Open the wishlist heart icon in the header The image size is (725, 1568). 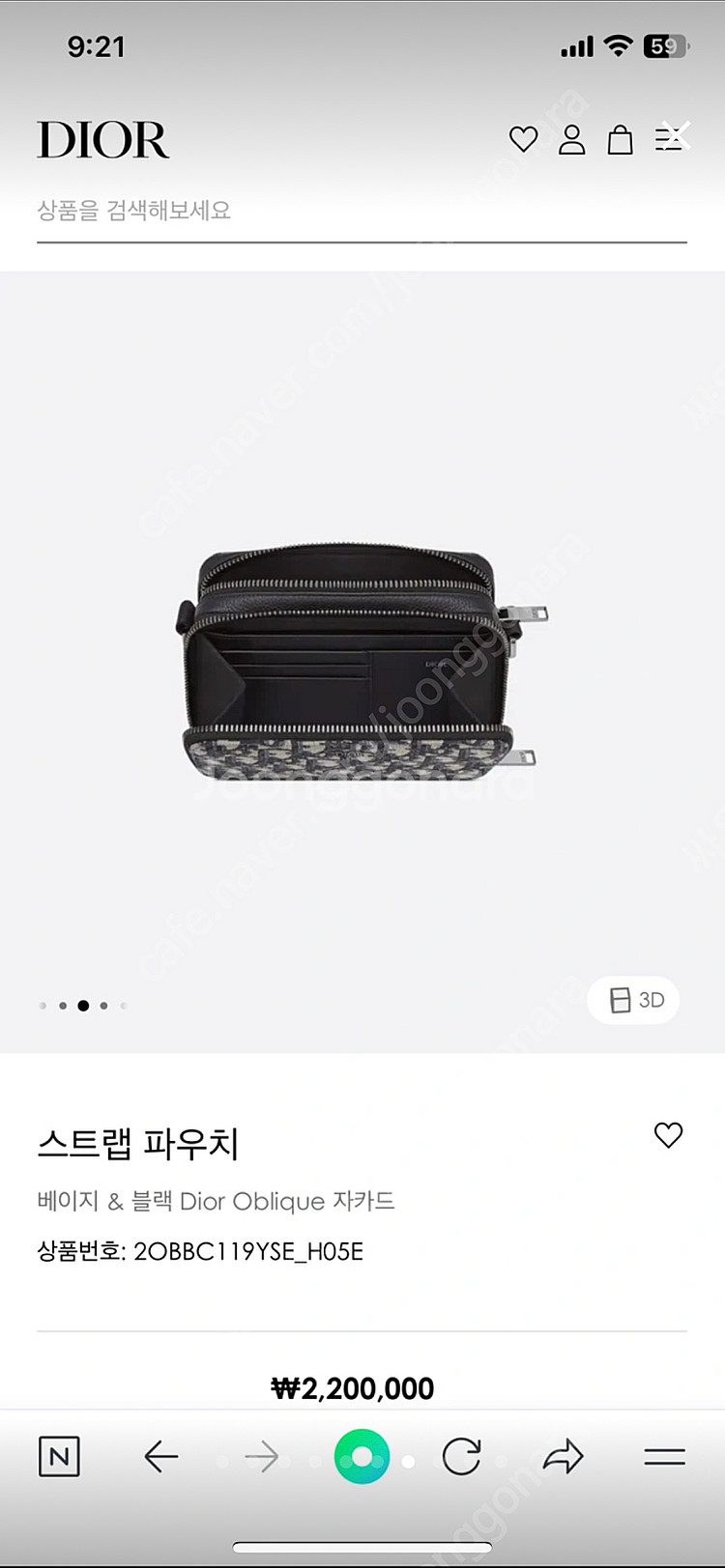524,140
